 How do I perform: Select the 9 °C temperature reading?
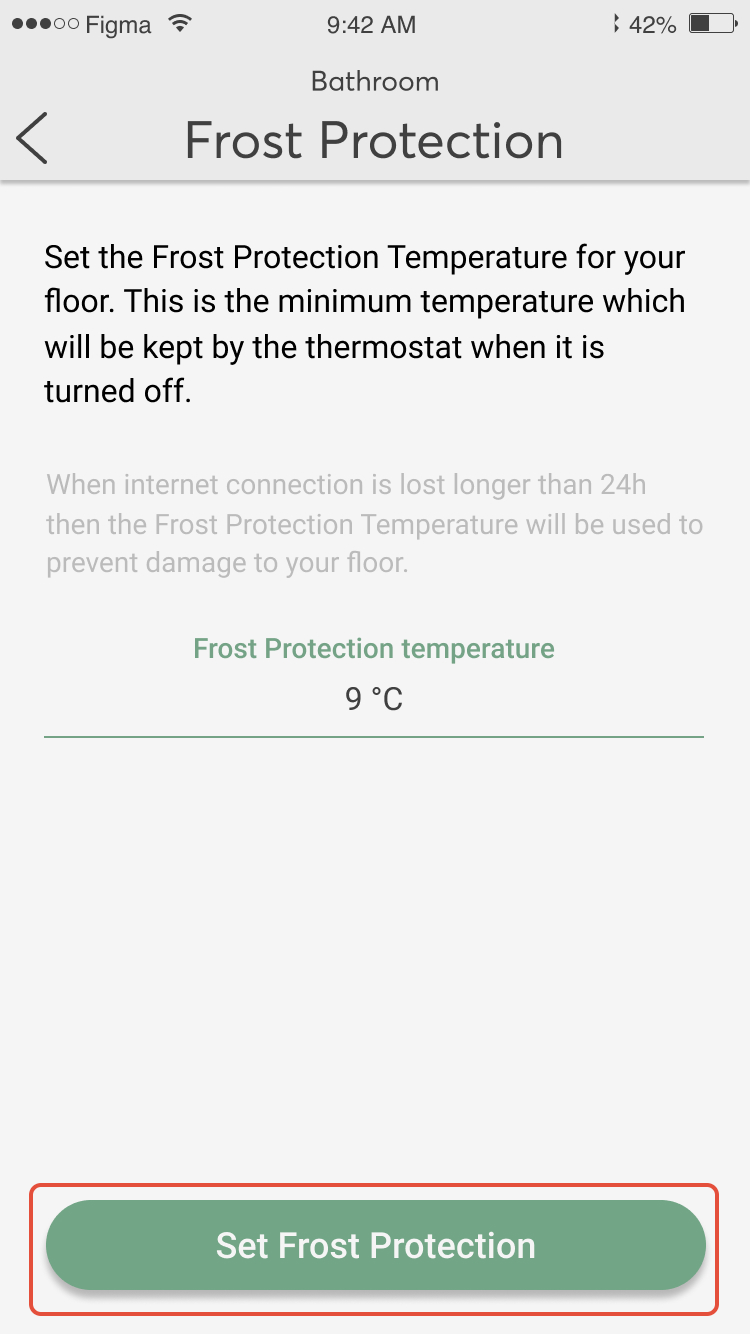(x=373, y=699)
